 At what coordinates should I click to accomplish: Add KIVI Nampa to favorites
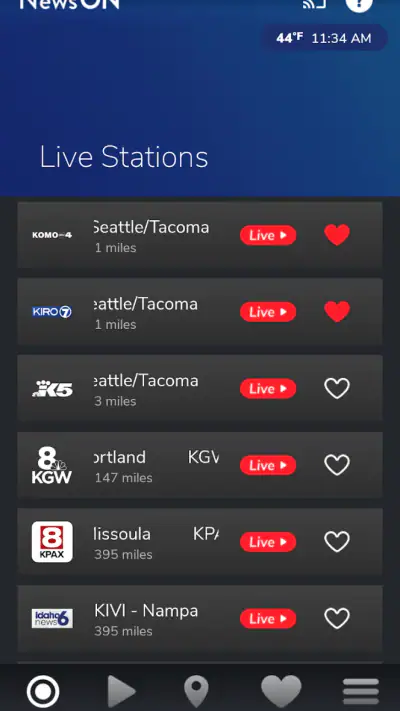(x=337, y=618)
